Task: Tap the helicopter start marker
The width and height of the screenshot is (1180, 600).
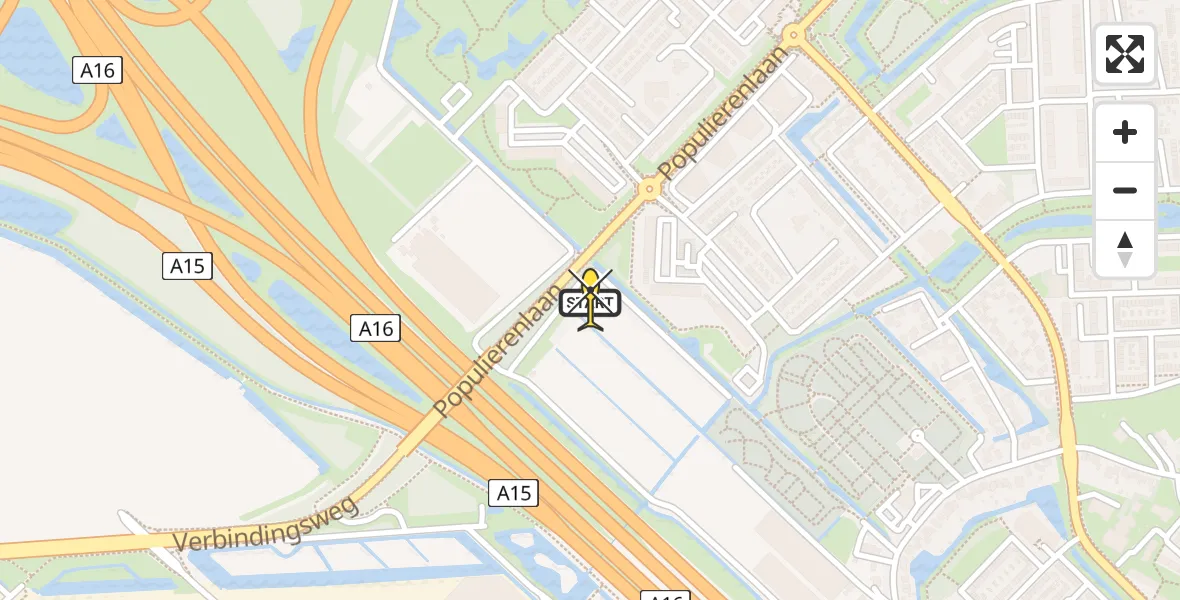Action: coord(592,300)
